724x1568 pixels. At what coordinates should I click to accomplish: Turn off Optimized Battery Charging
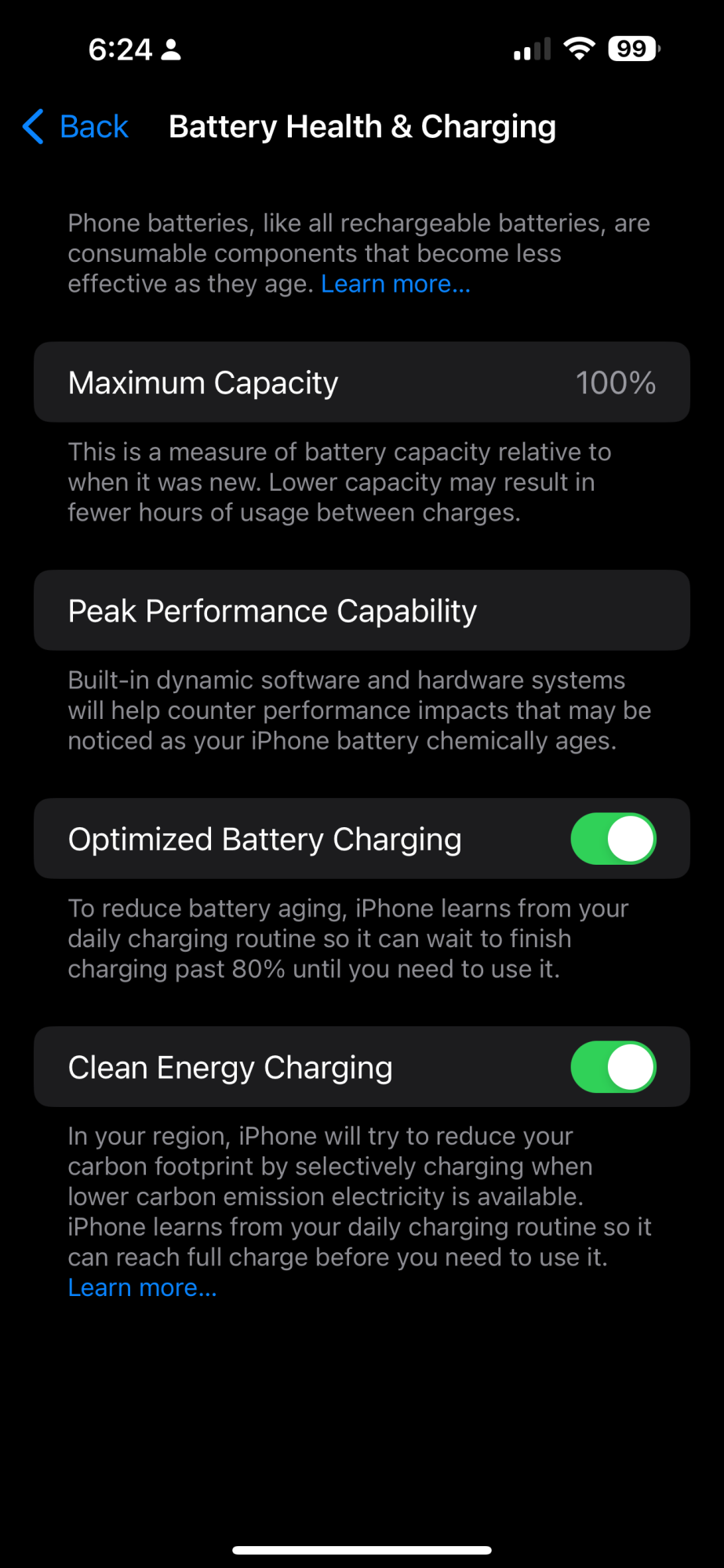click(x=613, y=839)
